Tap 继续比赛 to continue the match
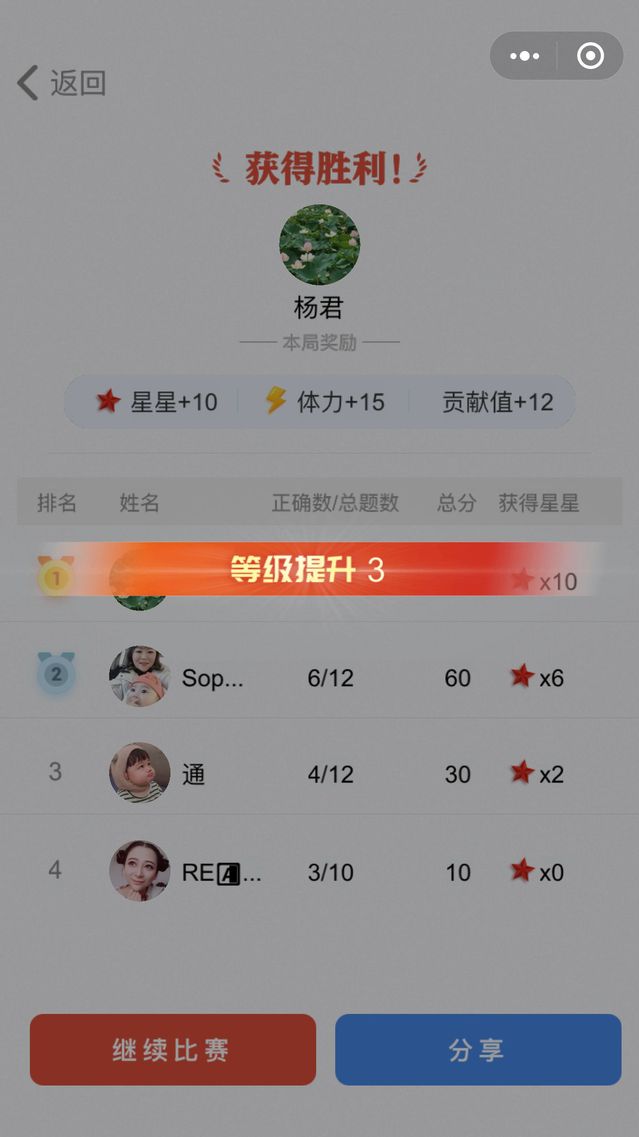Screen dimensions: 639x1137 point(173,1049)
